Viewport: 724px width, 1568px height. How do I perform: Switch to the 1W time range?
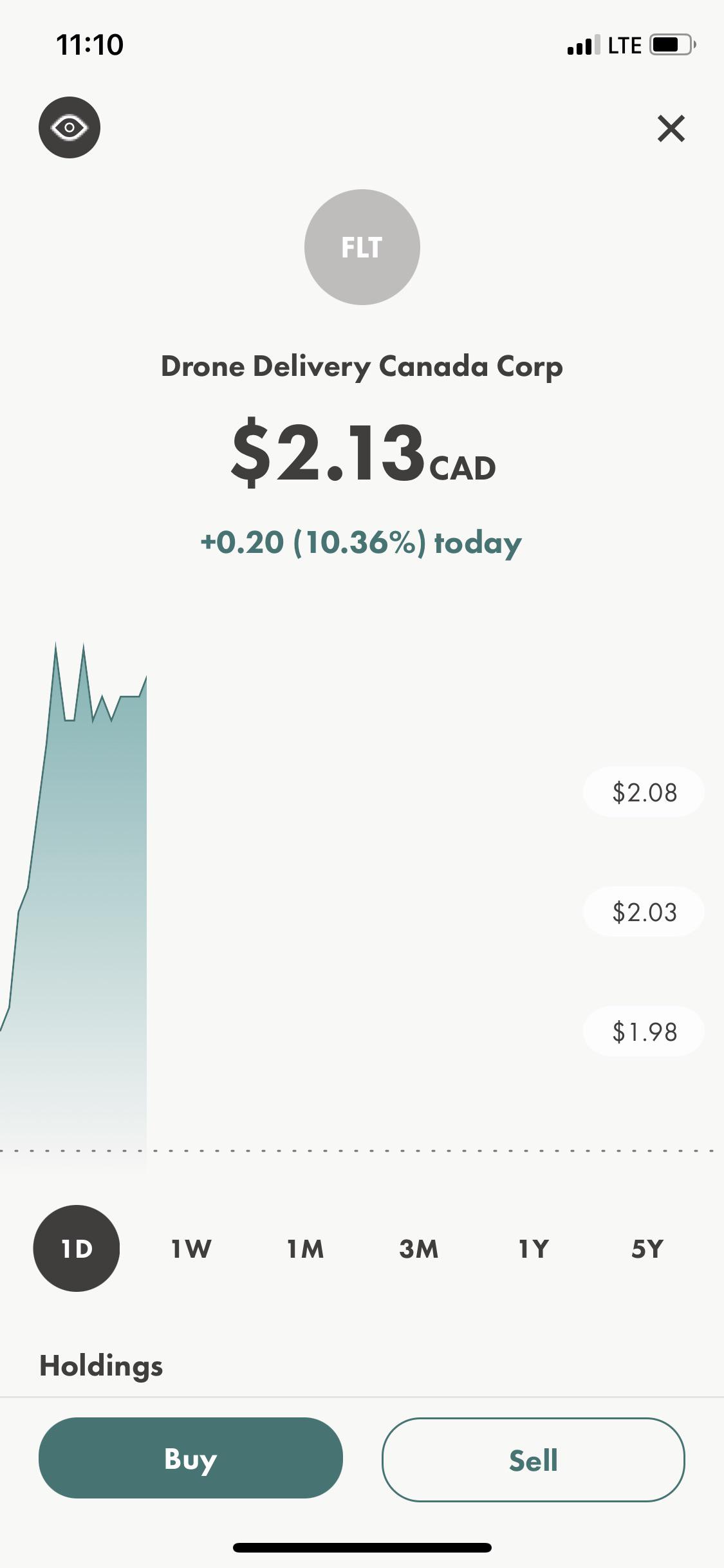pos(190,1247)
